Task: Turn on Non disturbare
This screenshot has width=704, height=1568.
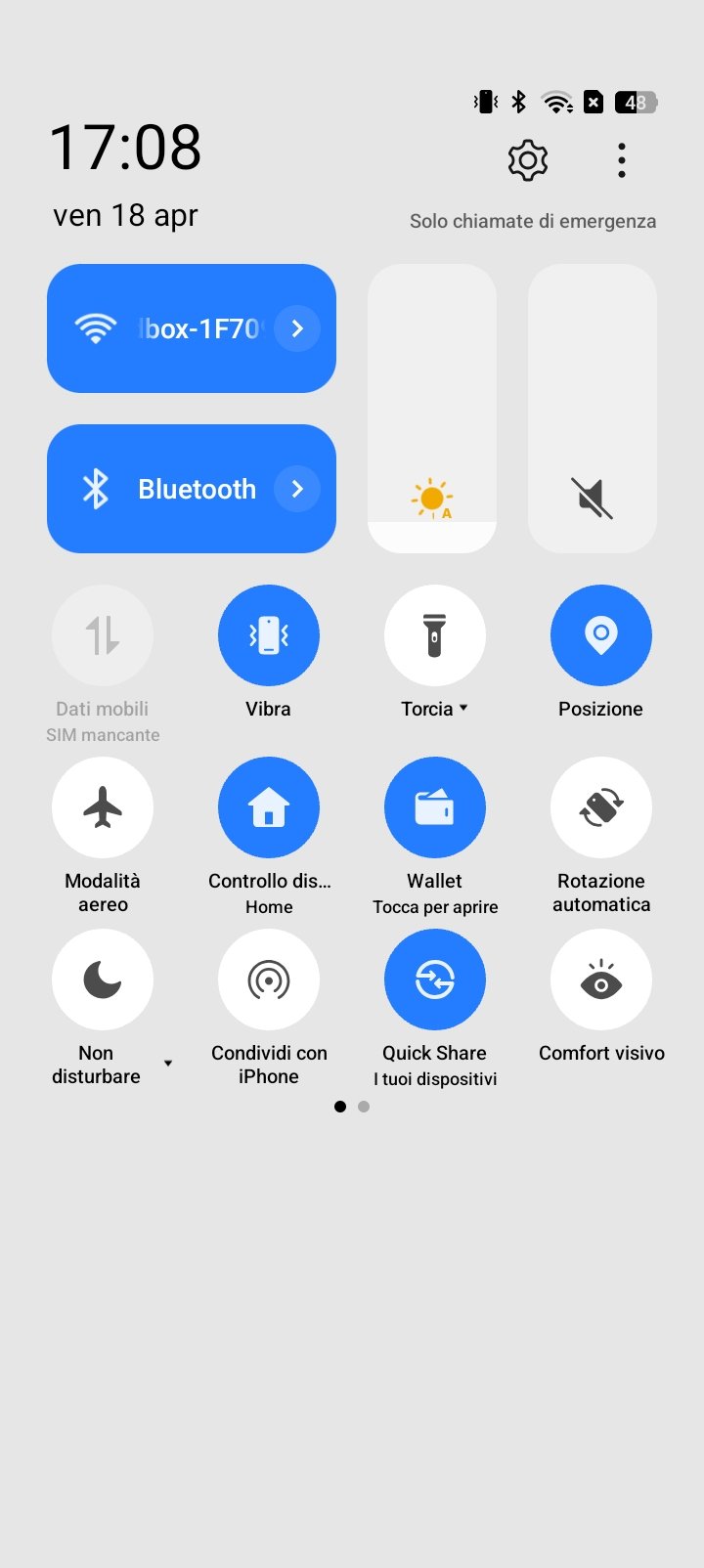Action: 103,980
